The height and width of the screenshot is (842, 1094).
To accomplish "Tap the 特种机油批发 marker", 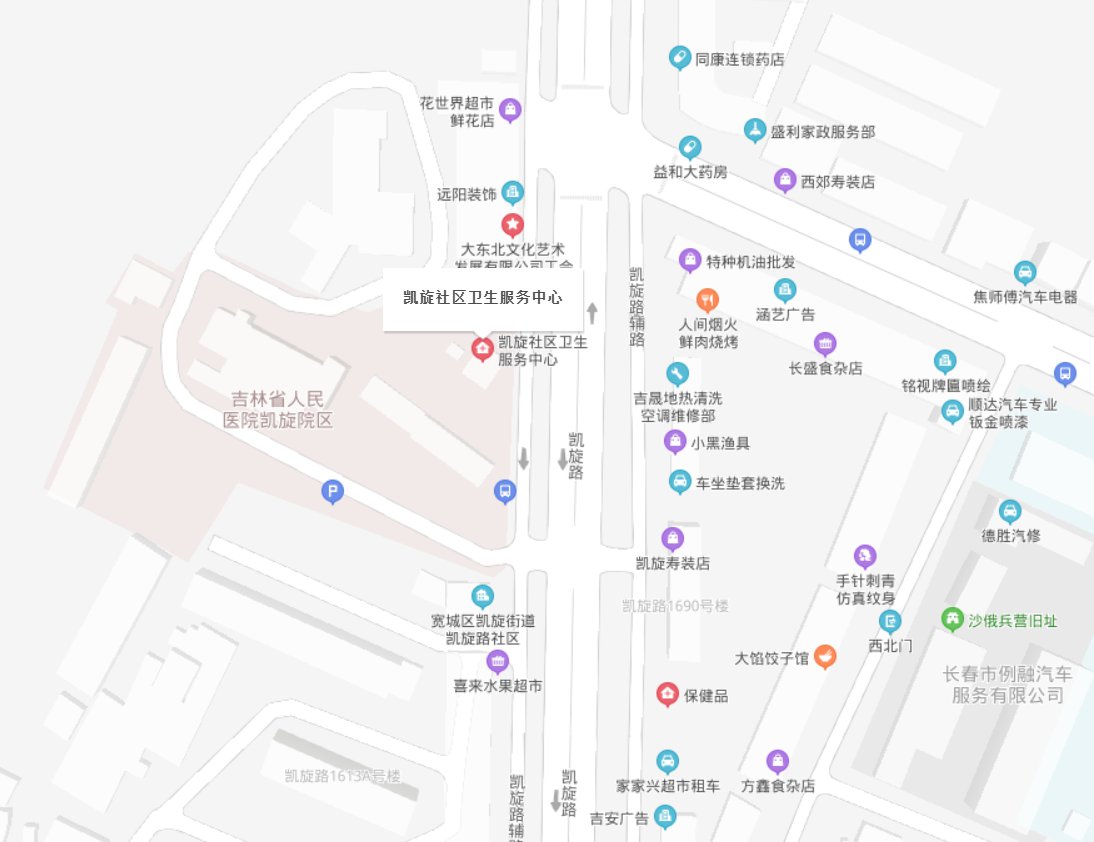I will click(x=690, y=261).
